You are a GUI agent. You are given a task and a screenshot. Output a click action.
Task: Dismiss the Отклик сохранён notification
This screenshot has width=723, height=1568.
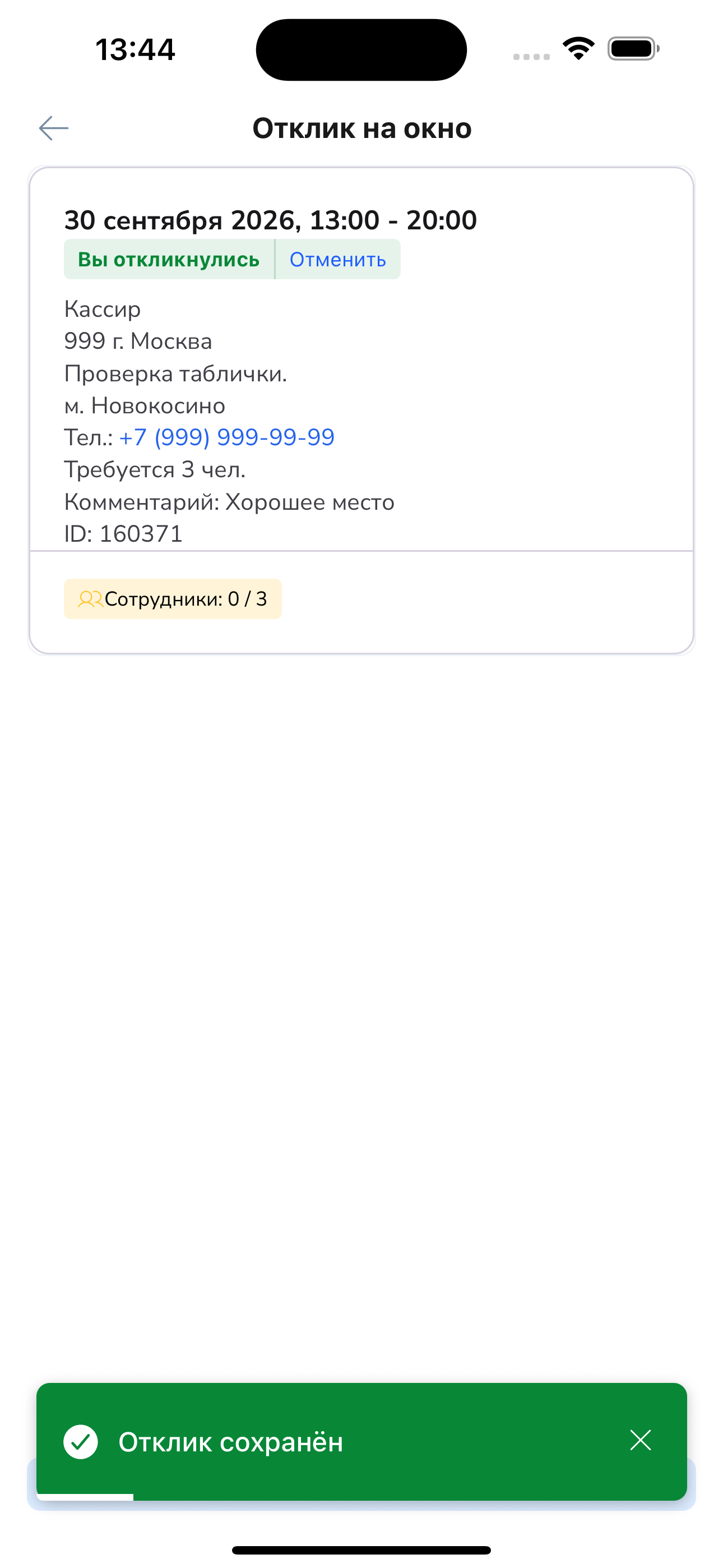click(640, 1440)
